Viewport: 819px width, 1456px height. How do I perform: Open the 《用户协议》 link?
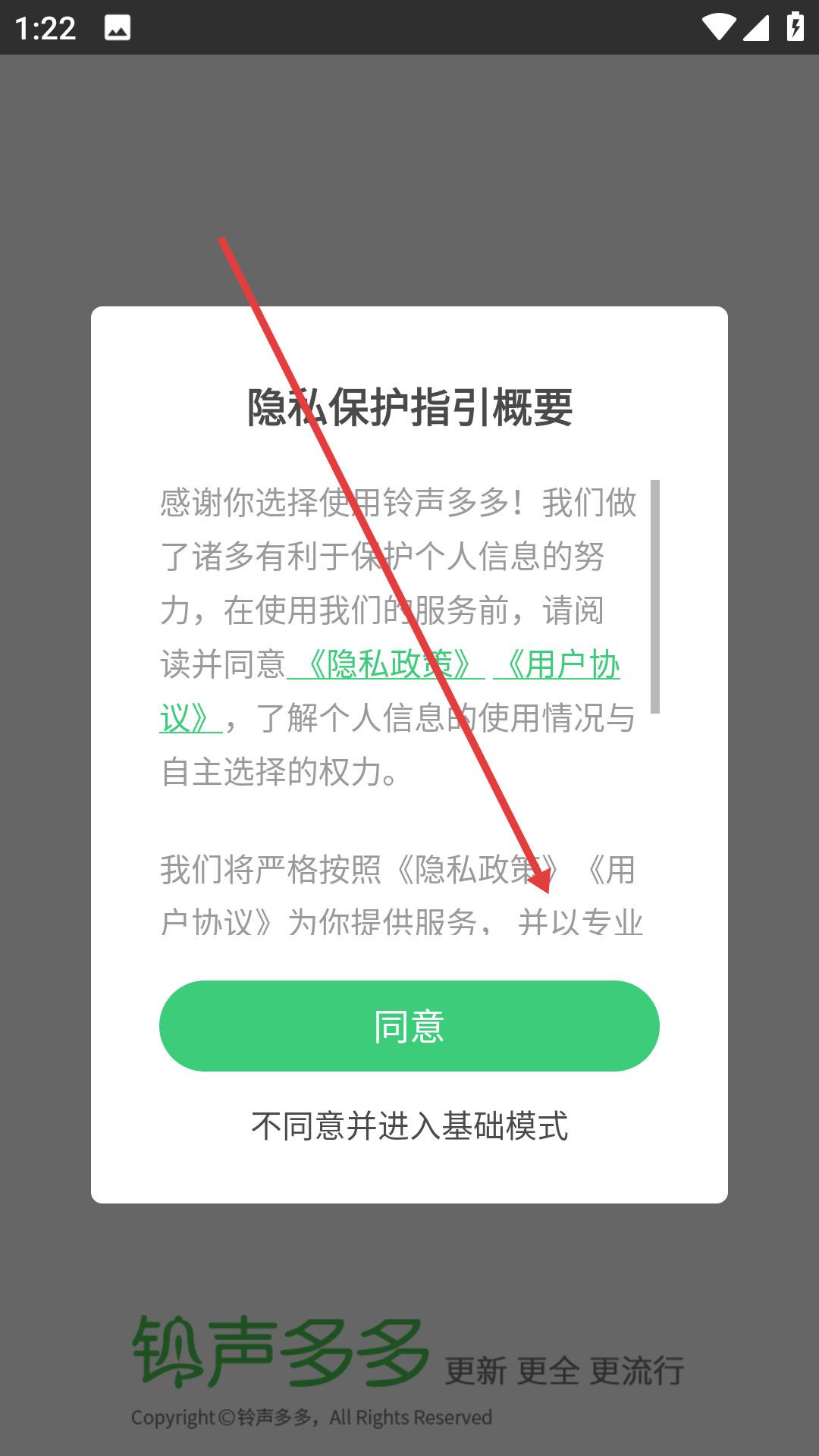point(557,665)
